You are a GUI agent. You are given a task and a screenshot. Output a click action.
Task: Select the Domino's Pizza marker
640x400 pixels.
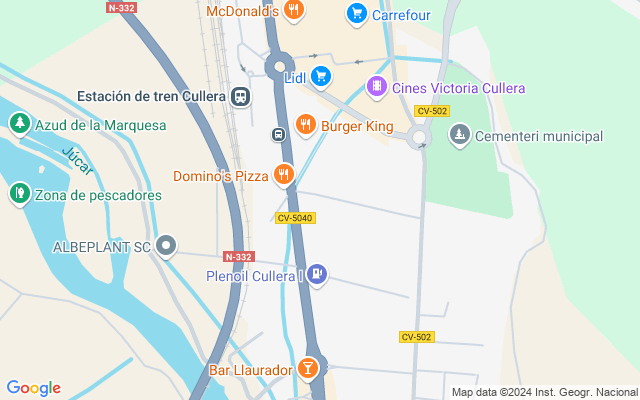point(284,175)
